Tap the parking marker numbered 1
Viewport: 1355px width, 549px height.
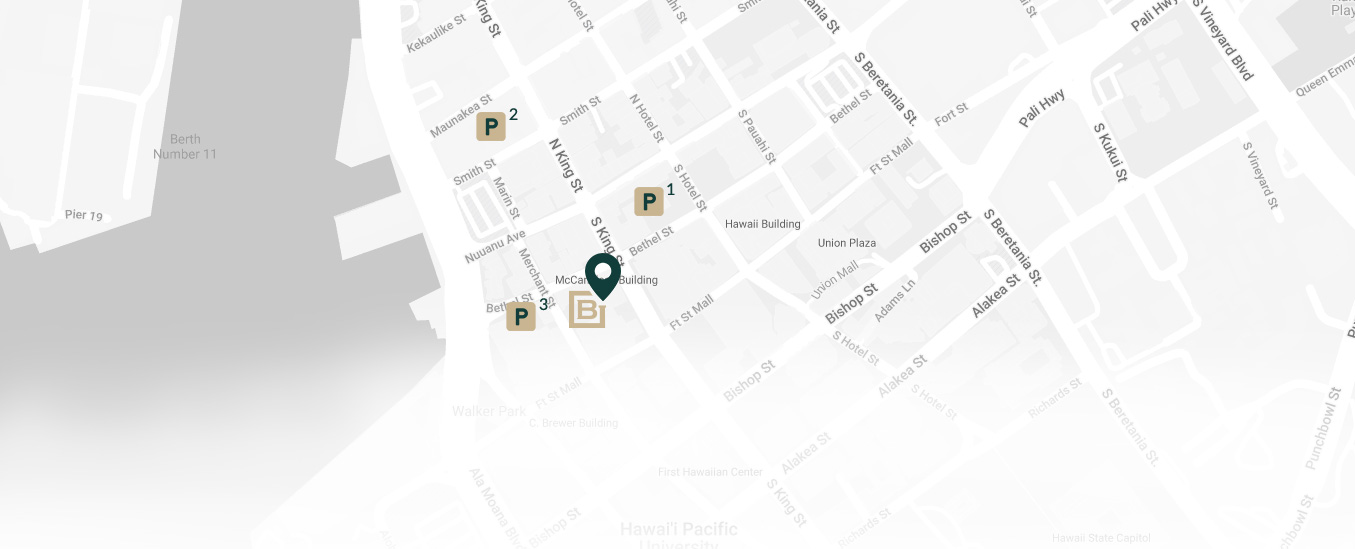pos(649,202)
